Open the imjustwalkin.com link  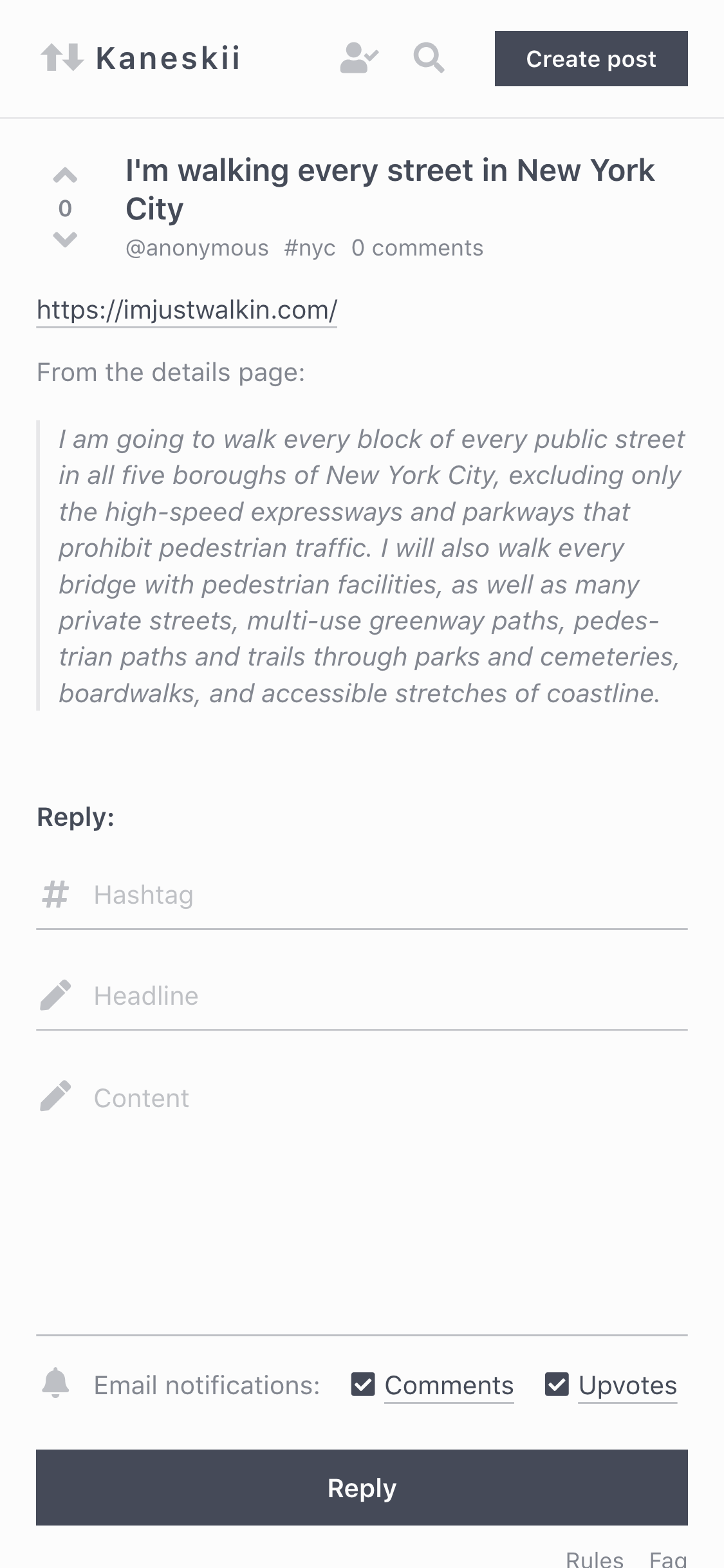pos(187,310)
